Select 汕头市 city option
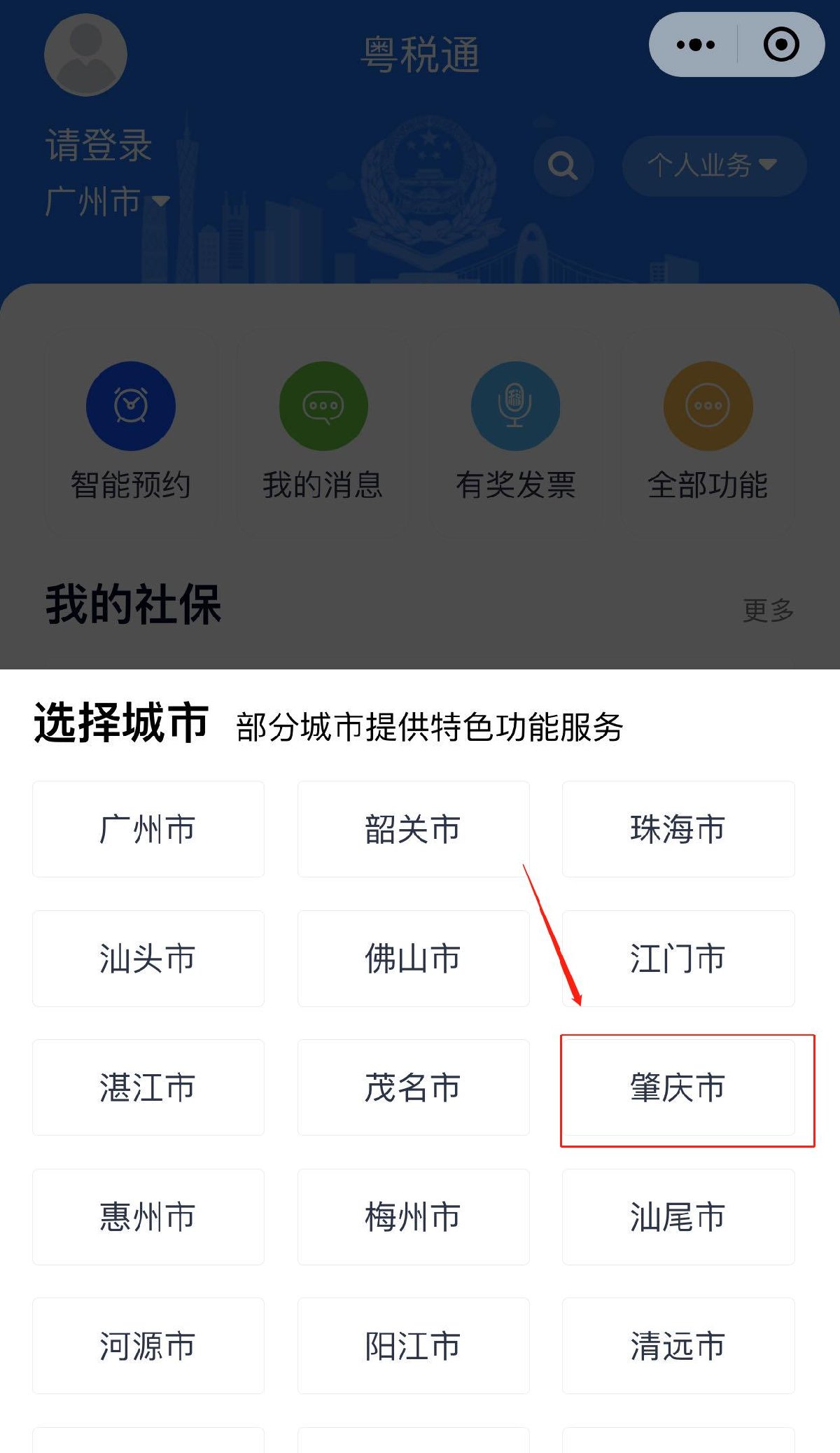Viewport: 840px width, 1453px height. [148, 959]
